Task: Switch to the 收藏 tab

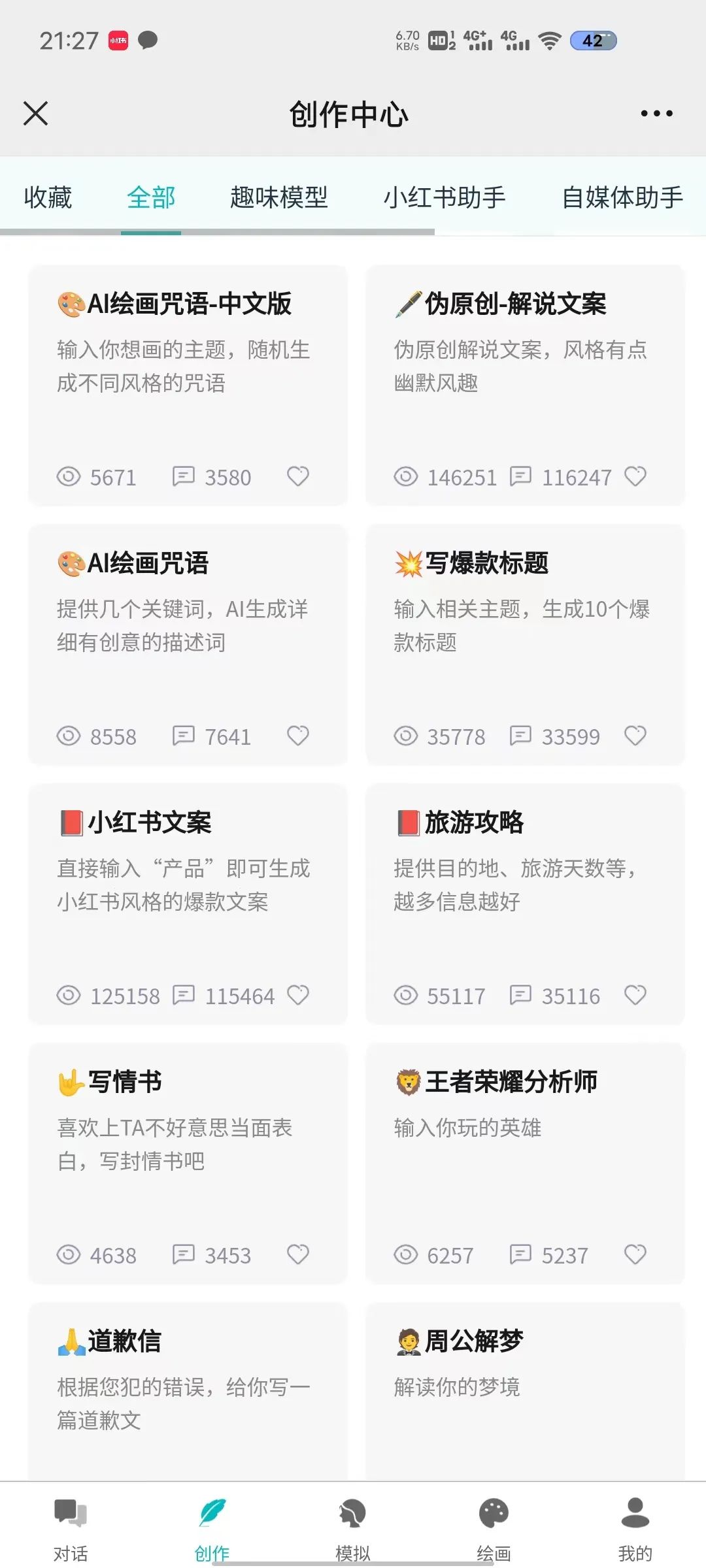Action: click(48, 197)
